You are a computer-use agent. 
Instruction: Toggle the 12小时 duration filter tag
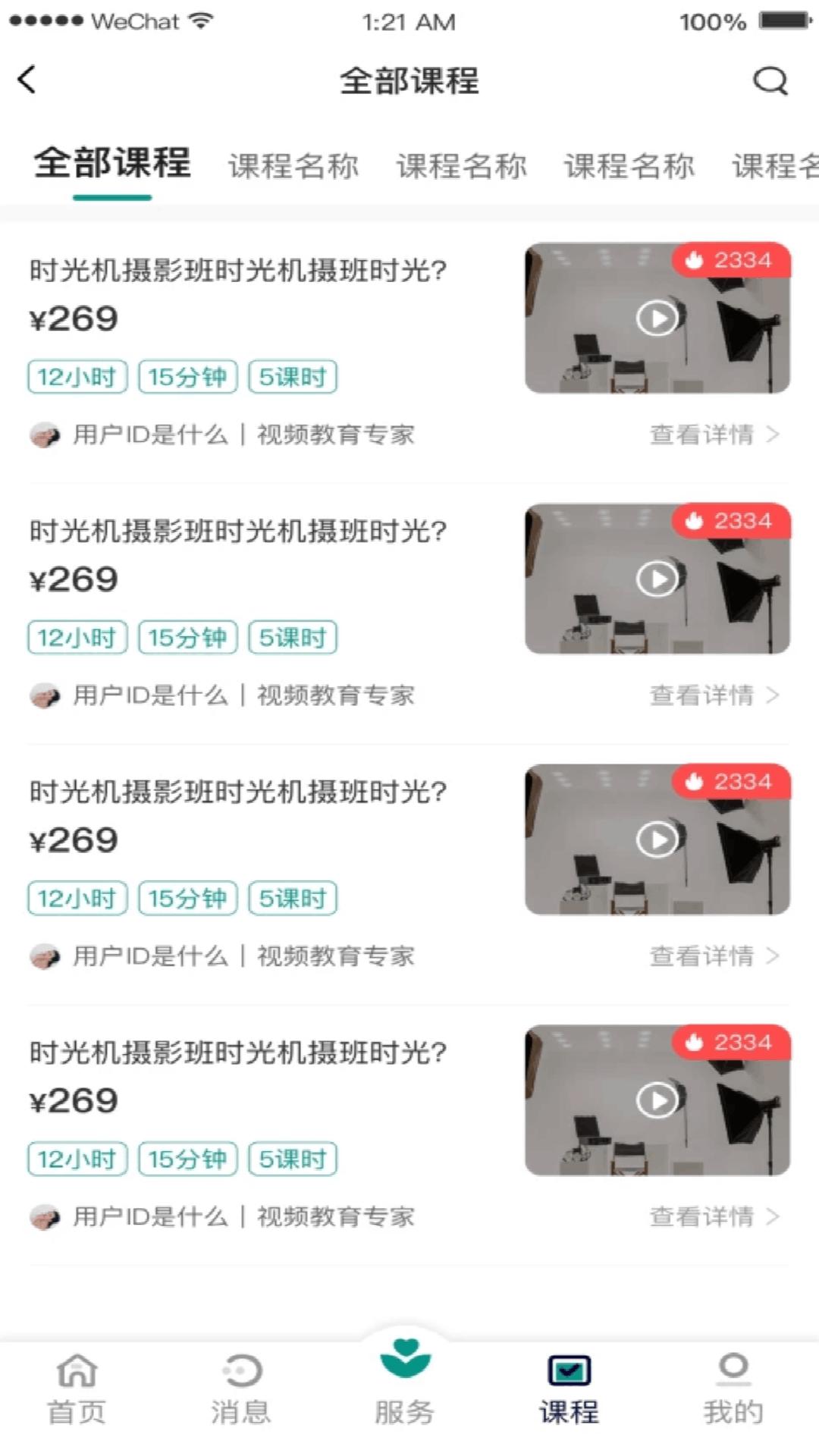tap(77, 376)
